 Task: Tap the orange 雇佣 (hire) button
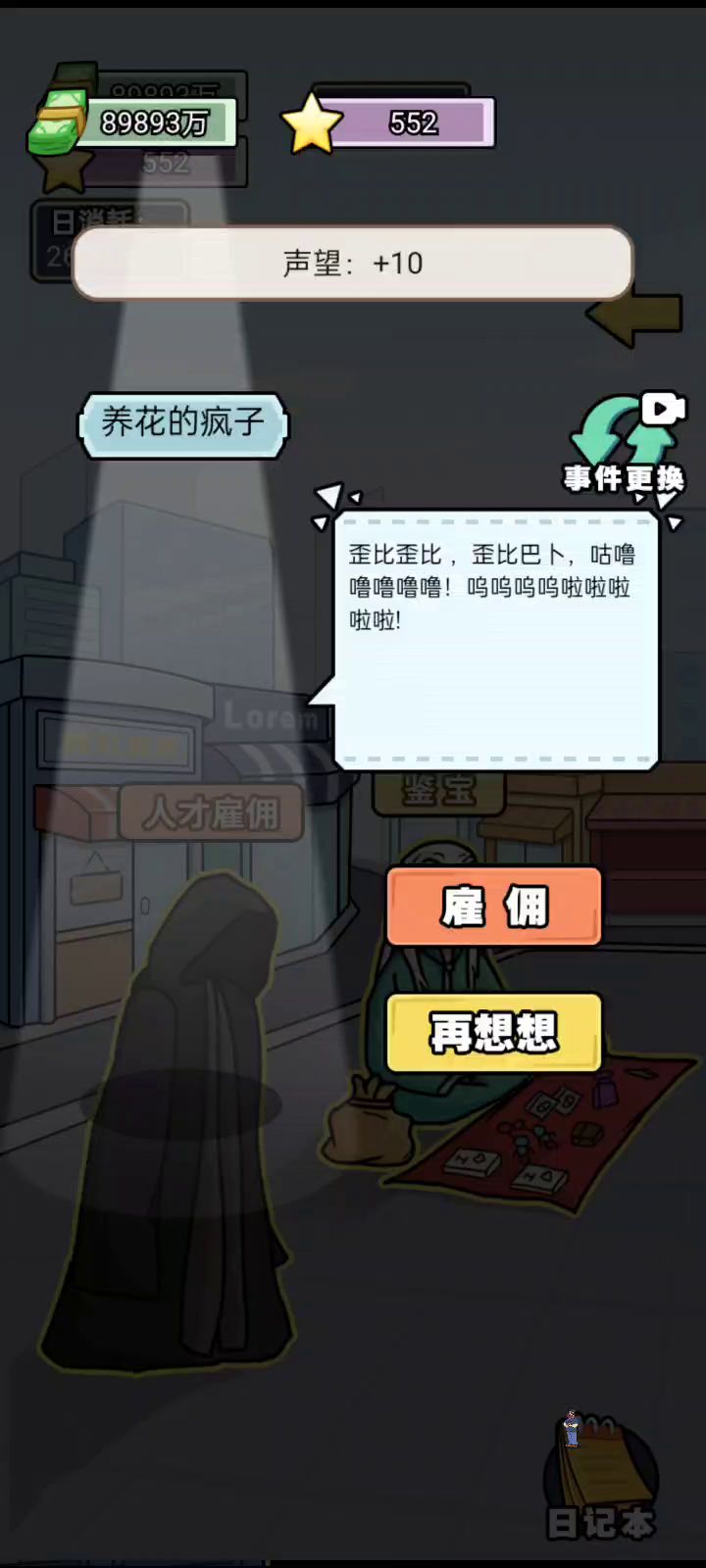point(493,906)
